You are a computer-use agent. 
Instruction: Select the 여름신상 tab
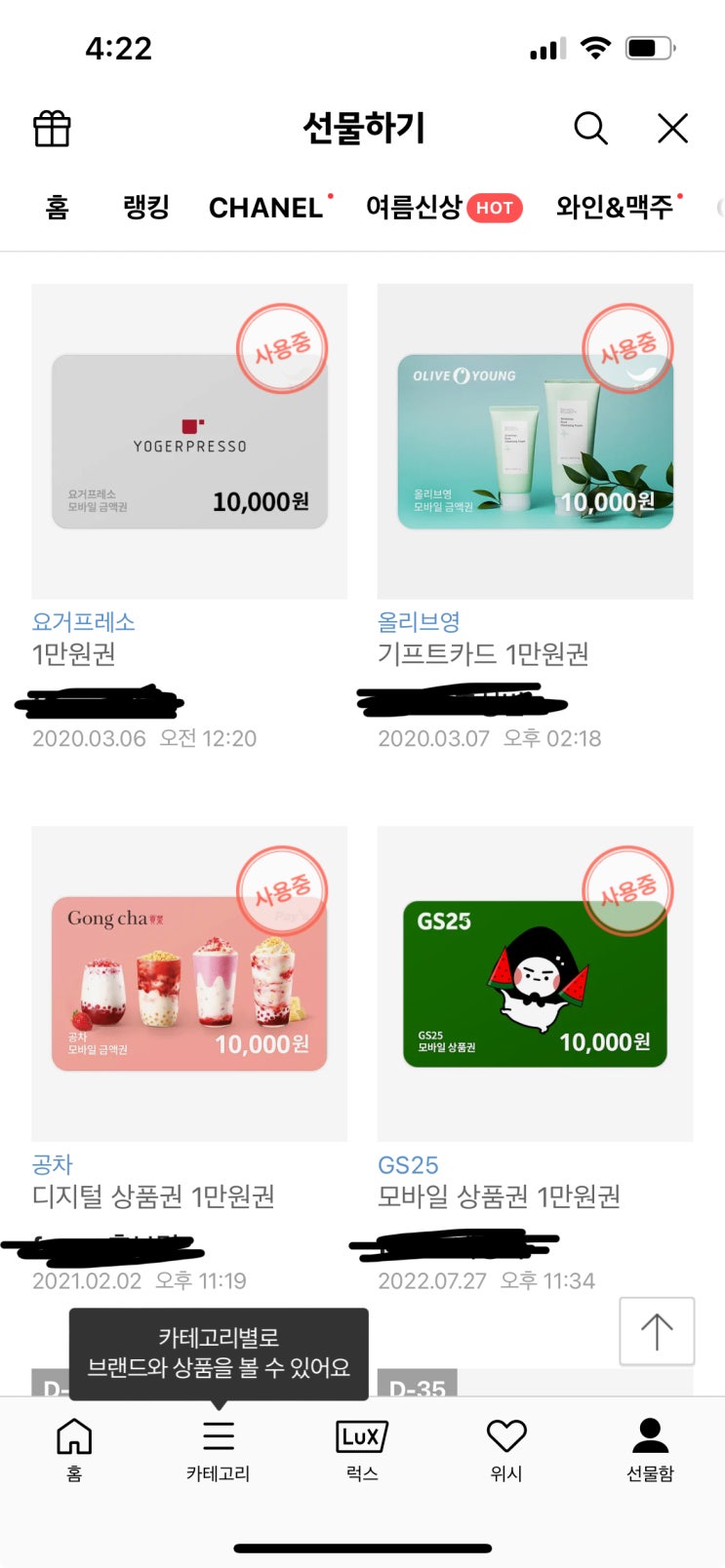pos(414,208)
